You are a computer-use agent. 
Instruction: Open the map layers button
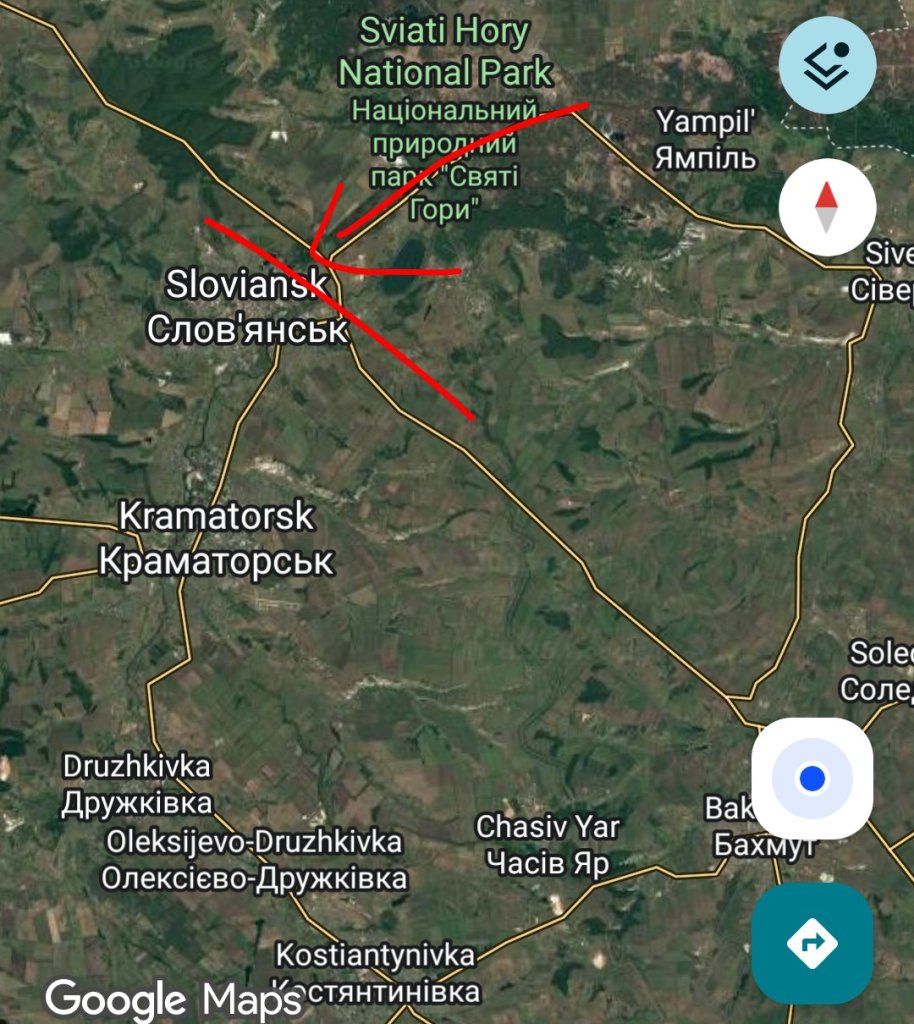tap(827, 65)
